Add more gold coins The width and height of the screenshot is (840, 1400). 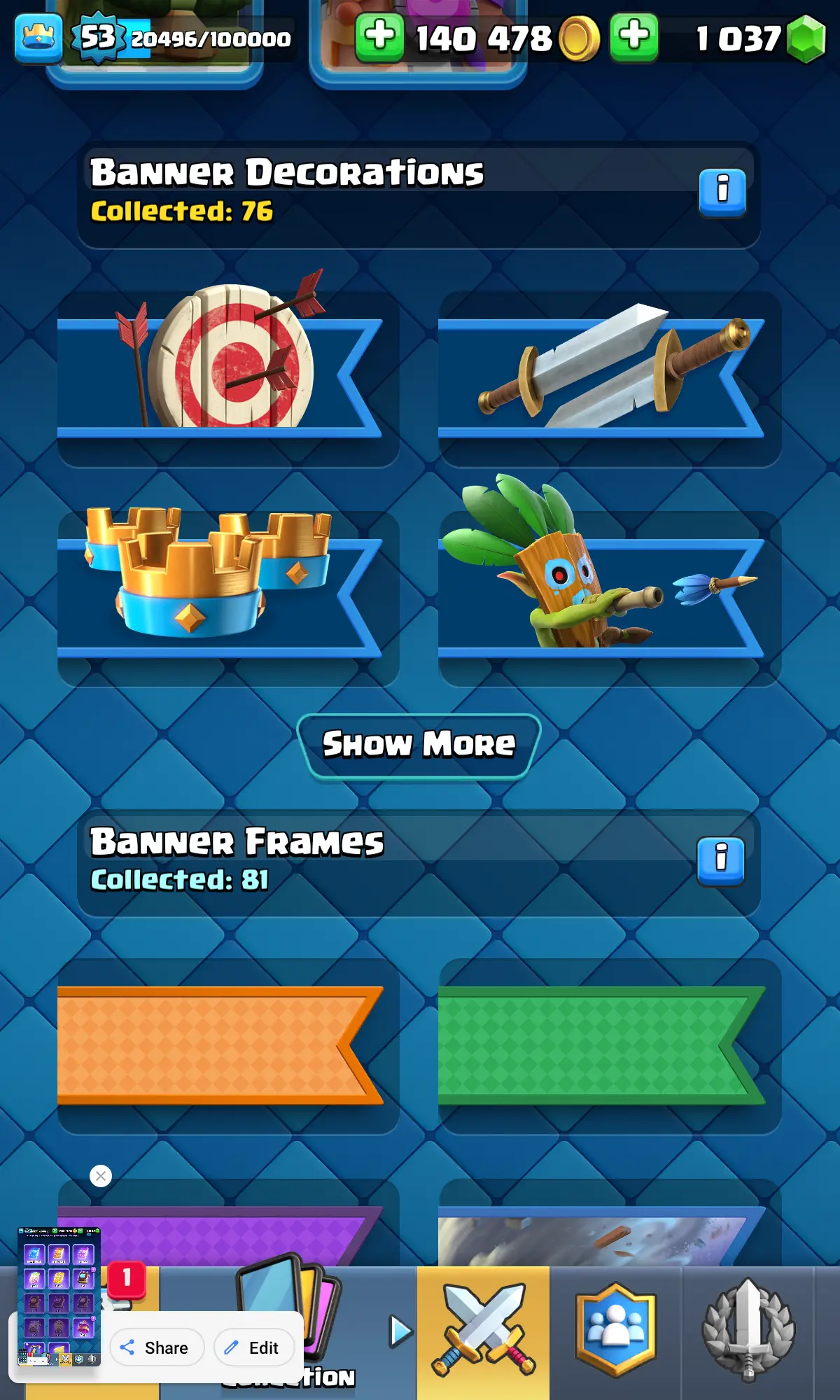pos(379,38)
